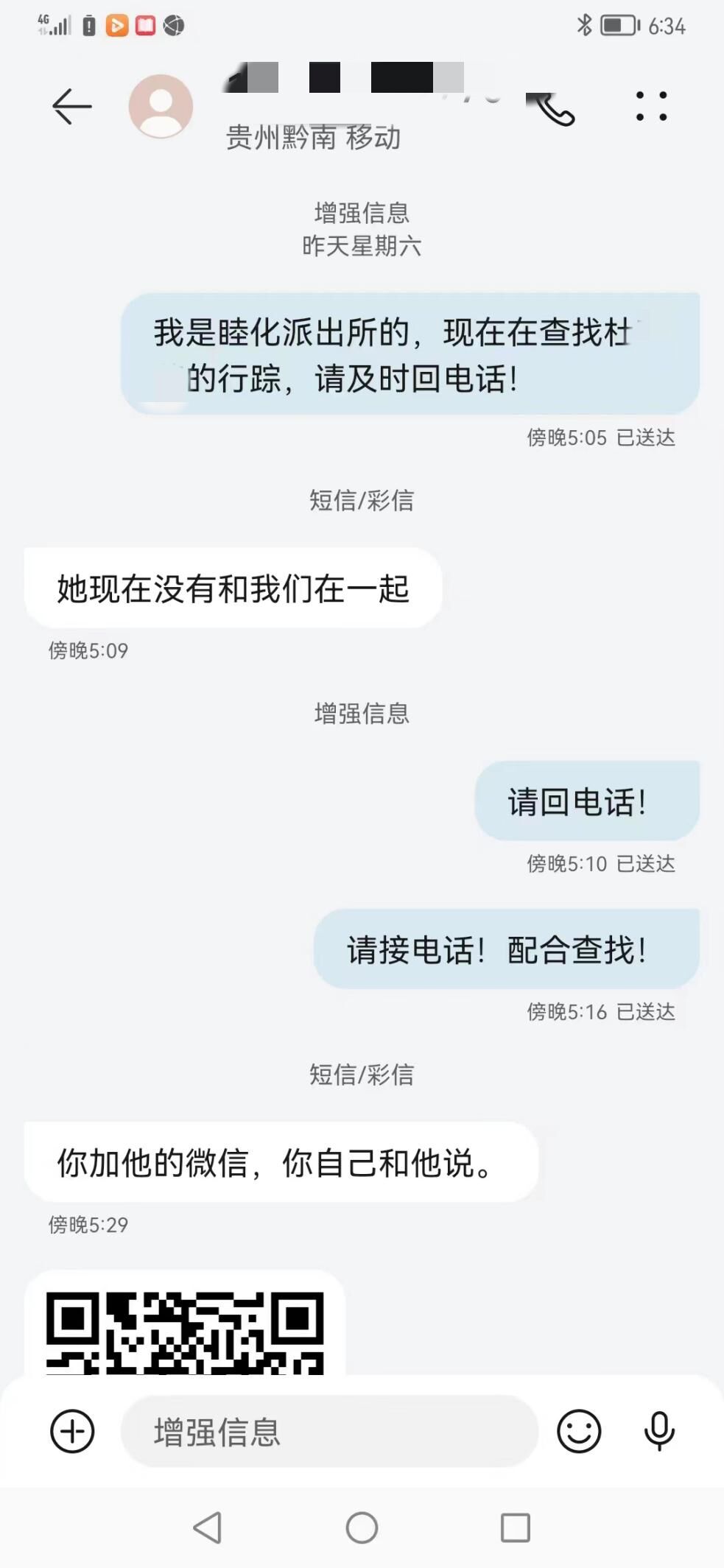
Task: Tap the system home button
Action: click(x=362, y=1527)
